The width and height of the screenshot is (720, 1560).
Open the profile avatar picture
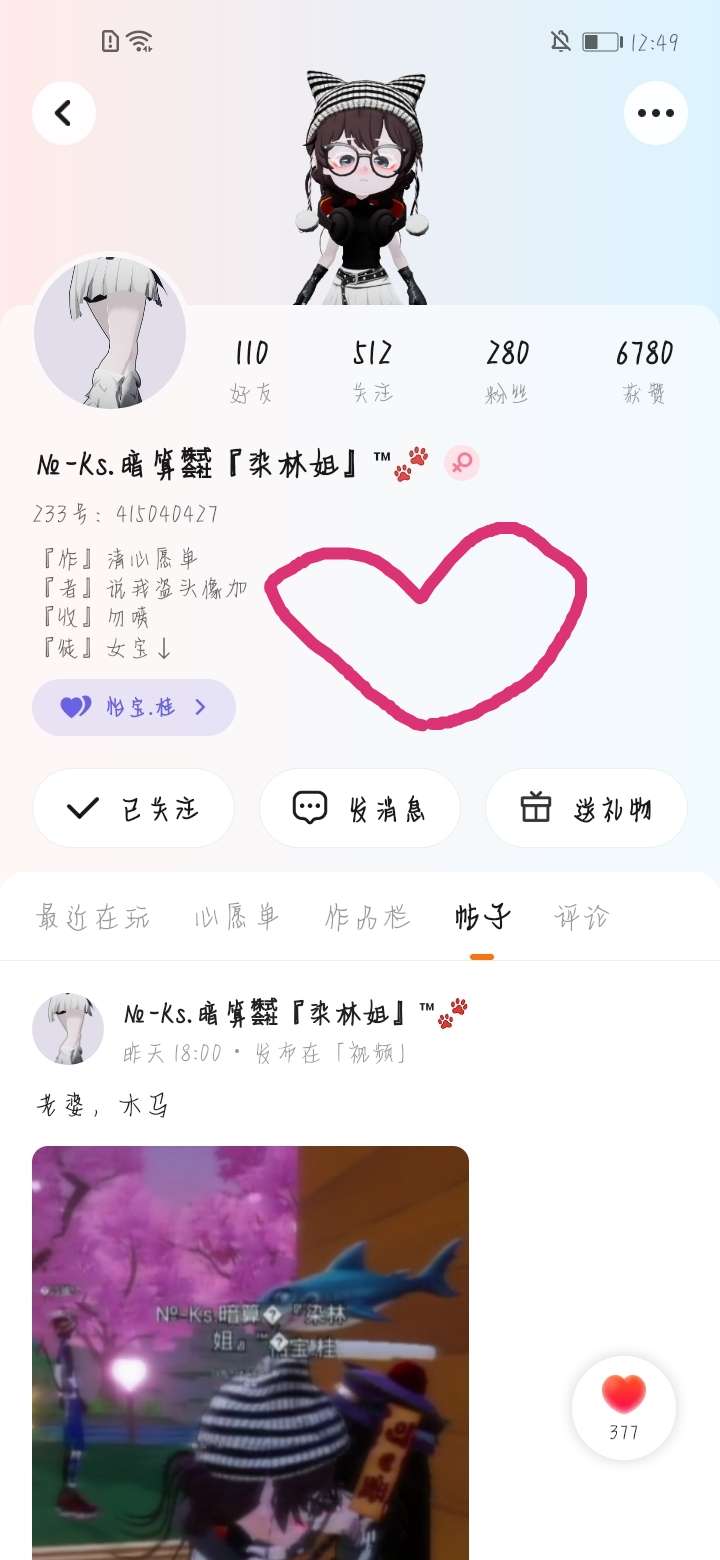[110, 332]
